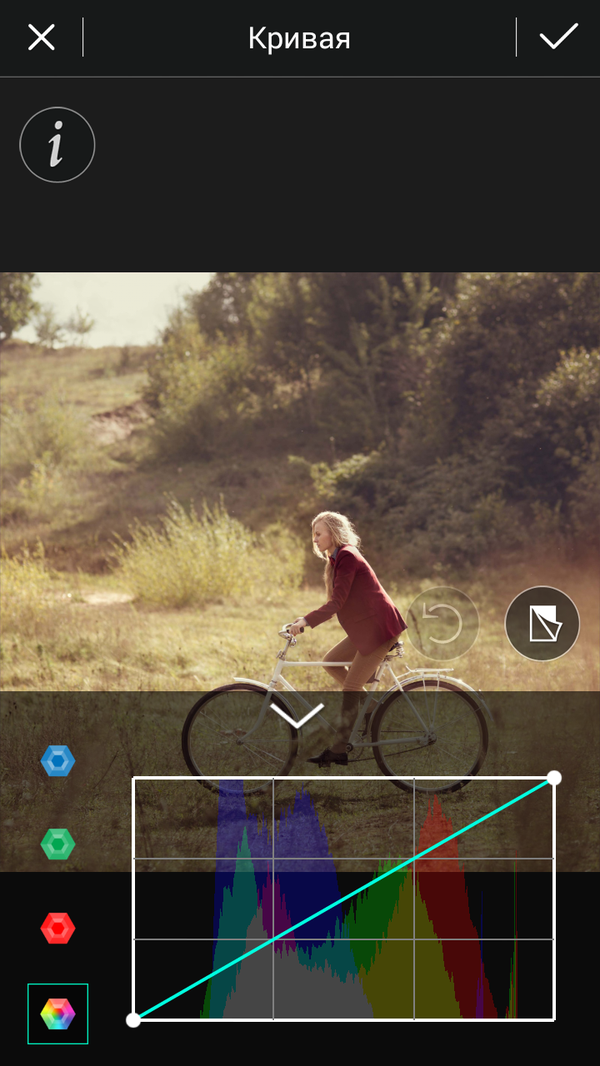This screenshot has width=600, height=1066.
Task: Select the green channel
Action: [58, 845]
